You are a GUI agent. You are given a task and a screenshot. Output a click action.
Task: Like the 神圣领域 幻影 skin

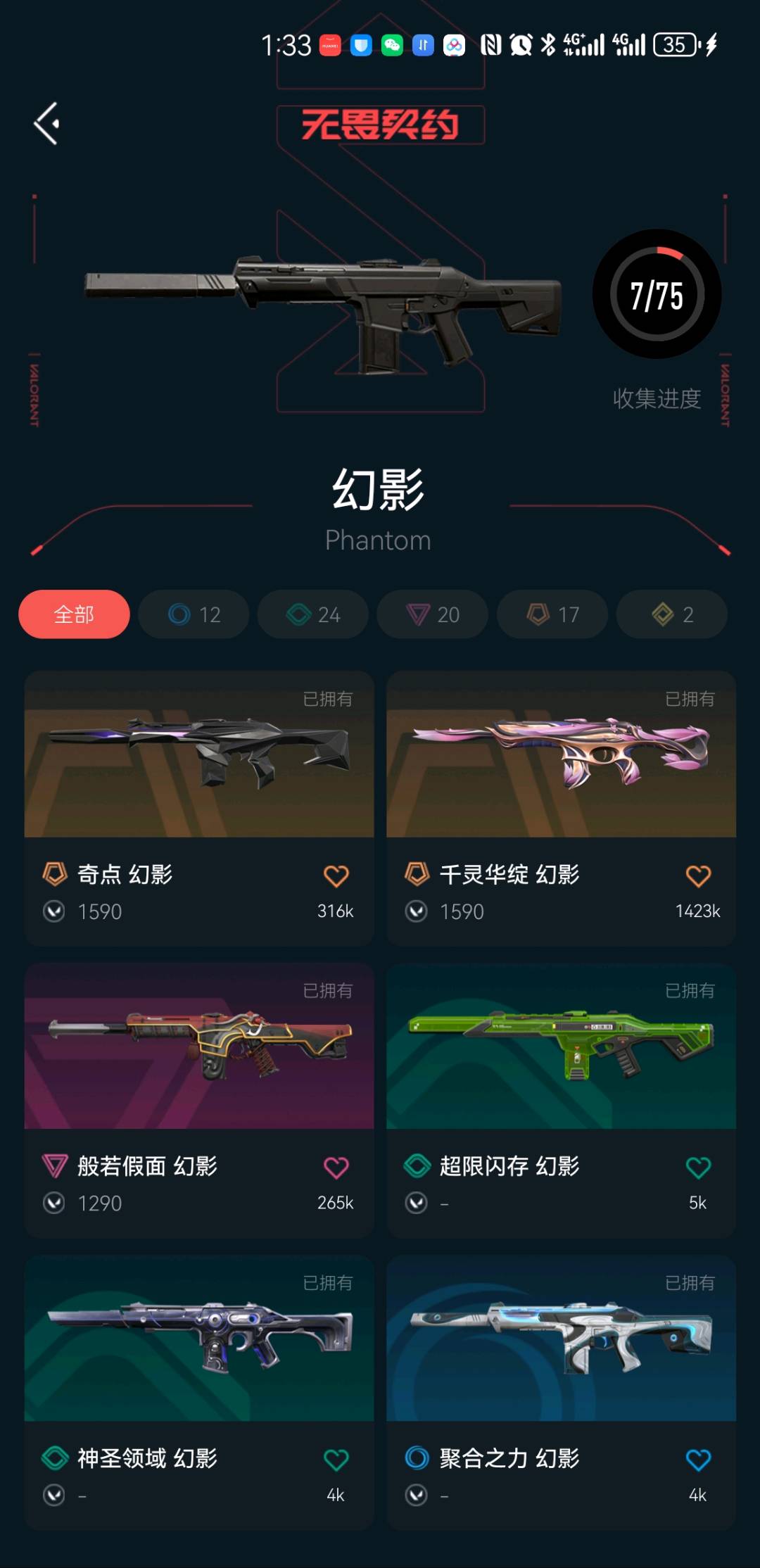(x=336, y=1460)
